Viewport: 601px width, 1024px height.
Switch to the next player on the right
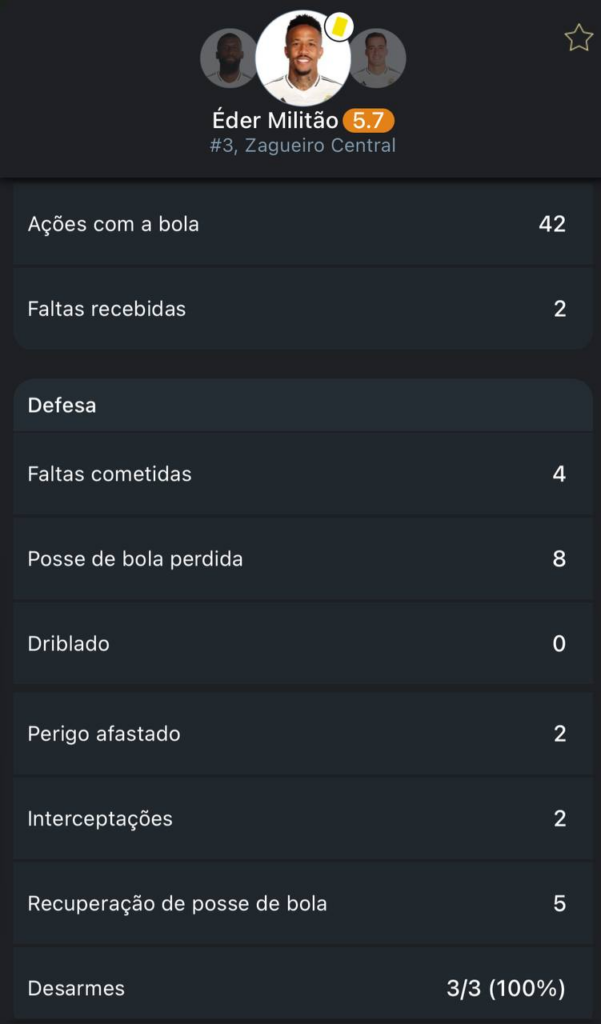coord(379,58)
